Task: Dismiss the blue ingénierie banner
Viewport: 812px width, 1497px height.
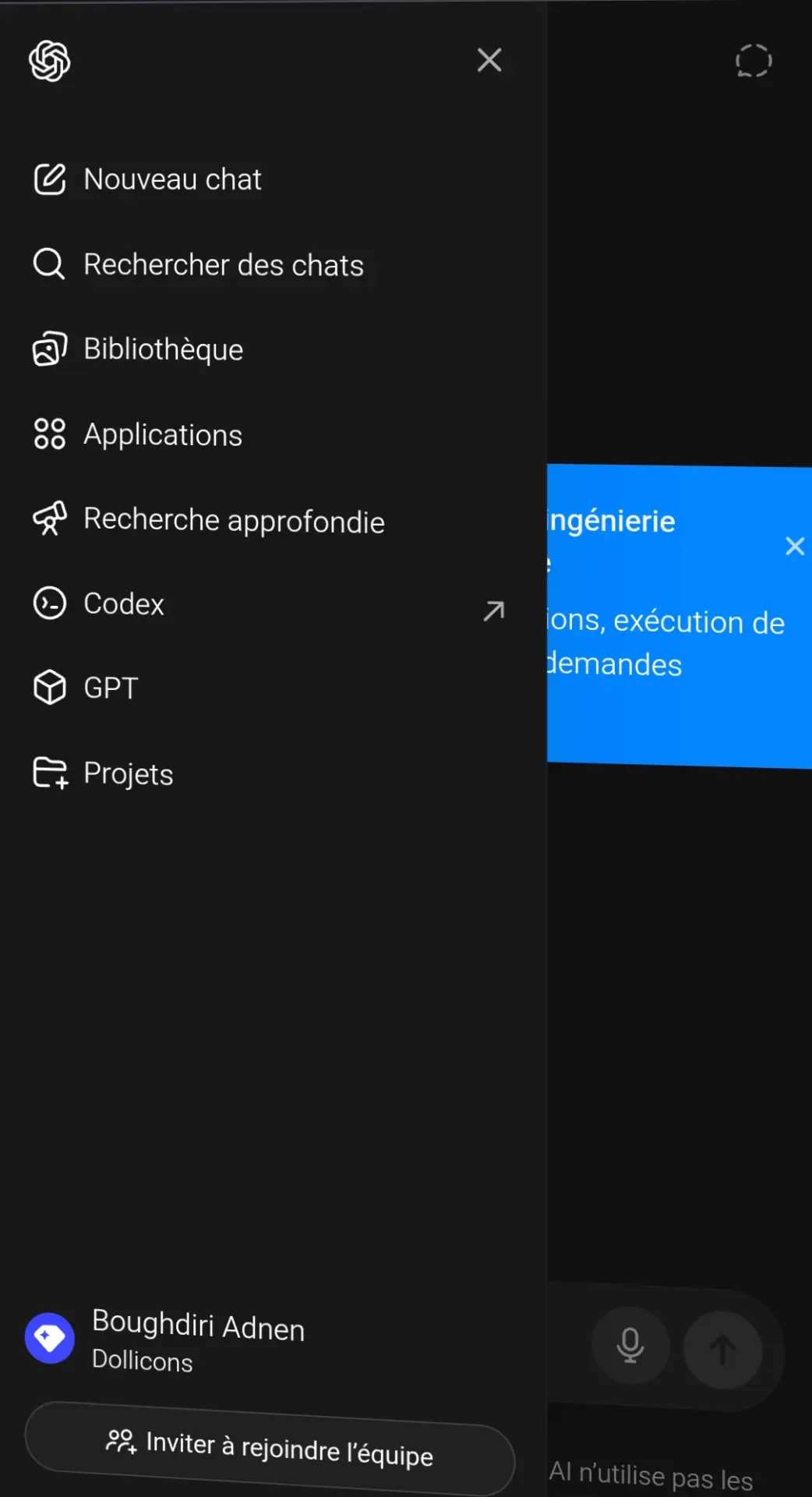Action: pyautogui.click(x=795, y=546)
